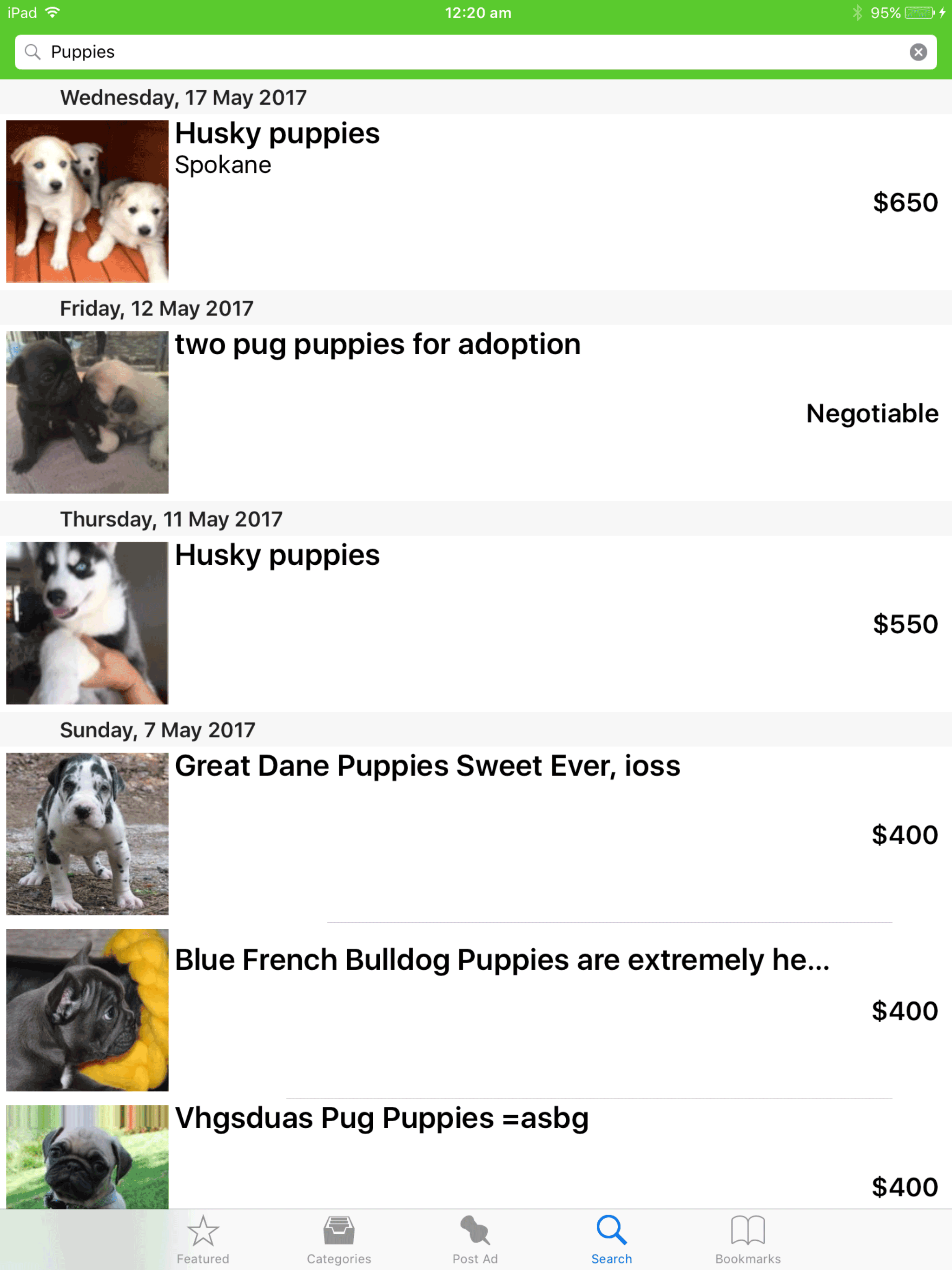This screenshot has width=952, height=1270.
Task: Go to the Categories tab
Action: [339, 1239]
